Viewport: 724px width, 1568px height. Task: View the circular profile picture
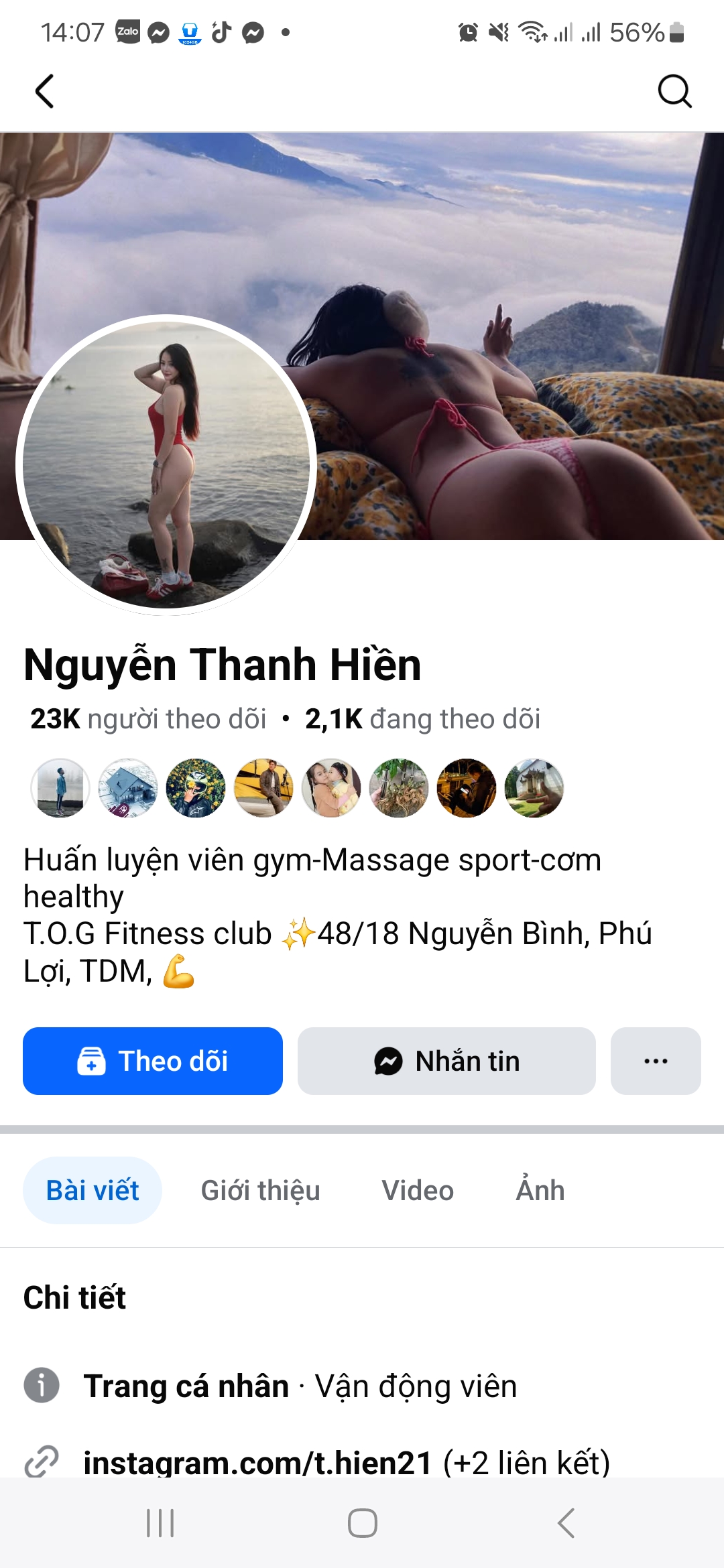click(166, 464)
